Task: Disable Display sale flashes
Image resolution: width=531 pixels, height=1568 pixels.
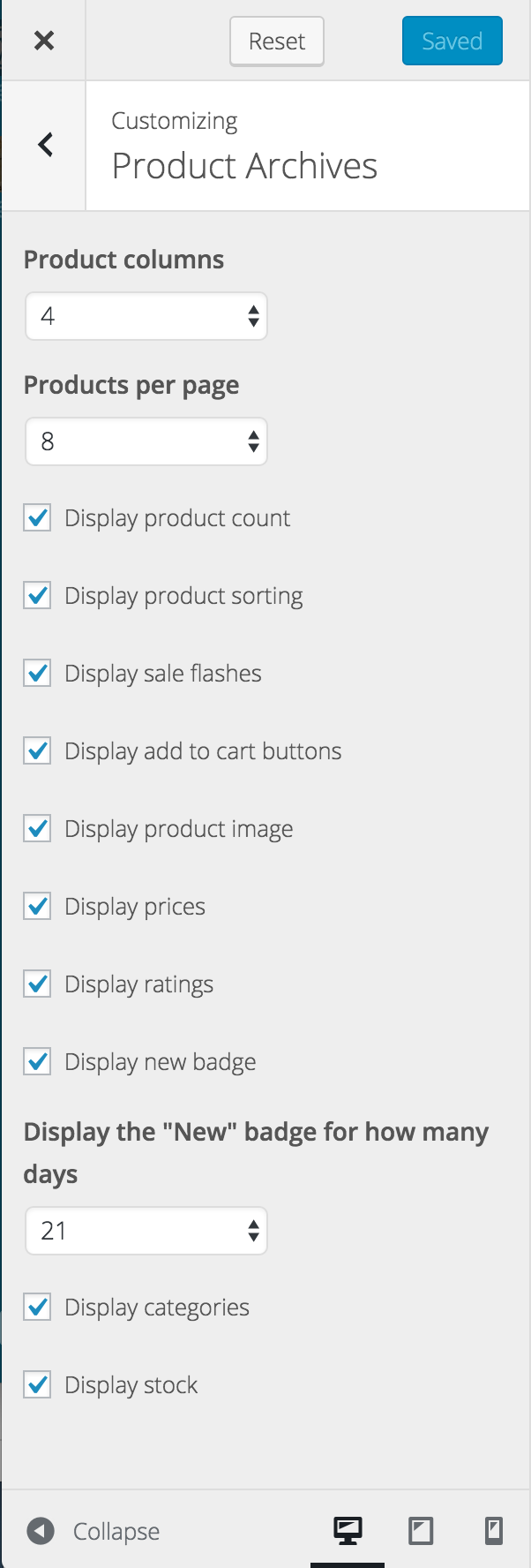Action: coord(37,674)
